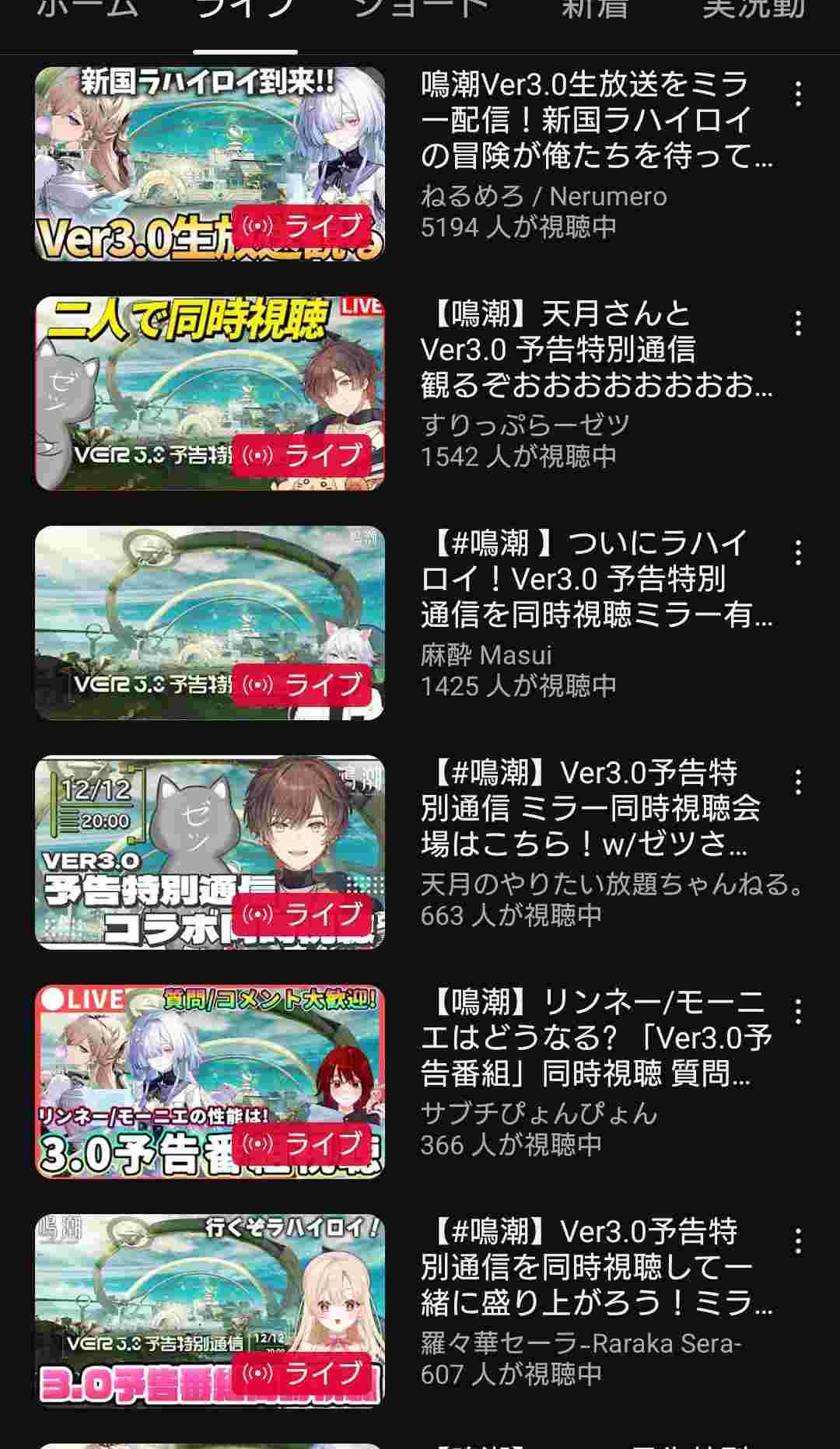Tap three-dot menu on 天月のやりたい放題ちゃんねる video

pyautogui.click(x=798, y=782)
